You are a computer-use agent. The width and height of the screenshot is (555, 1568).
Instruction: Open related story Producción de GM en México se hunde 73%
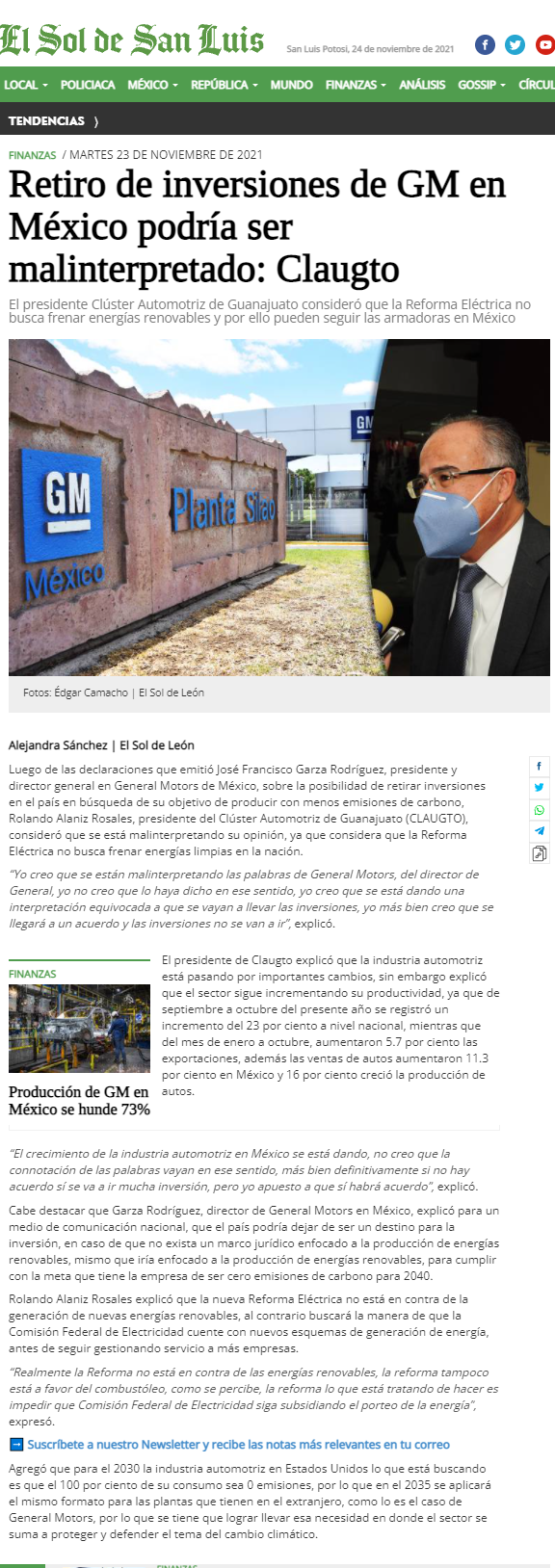(79, 1101)
